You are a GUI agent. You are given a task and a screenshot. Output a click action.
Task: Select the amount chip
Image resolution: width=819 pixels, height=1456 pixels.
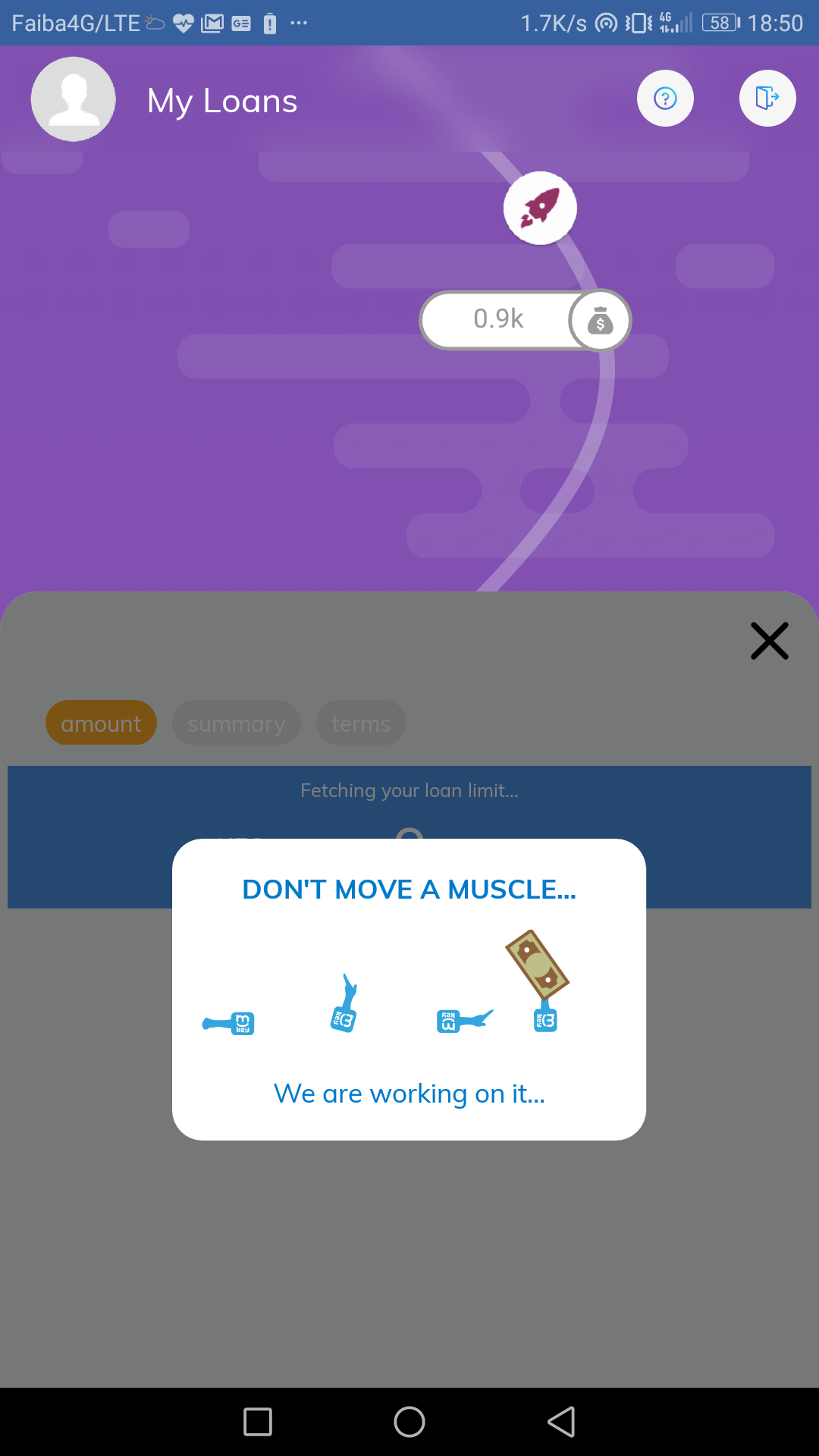[x=101, y=723]
